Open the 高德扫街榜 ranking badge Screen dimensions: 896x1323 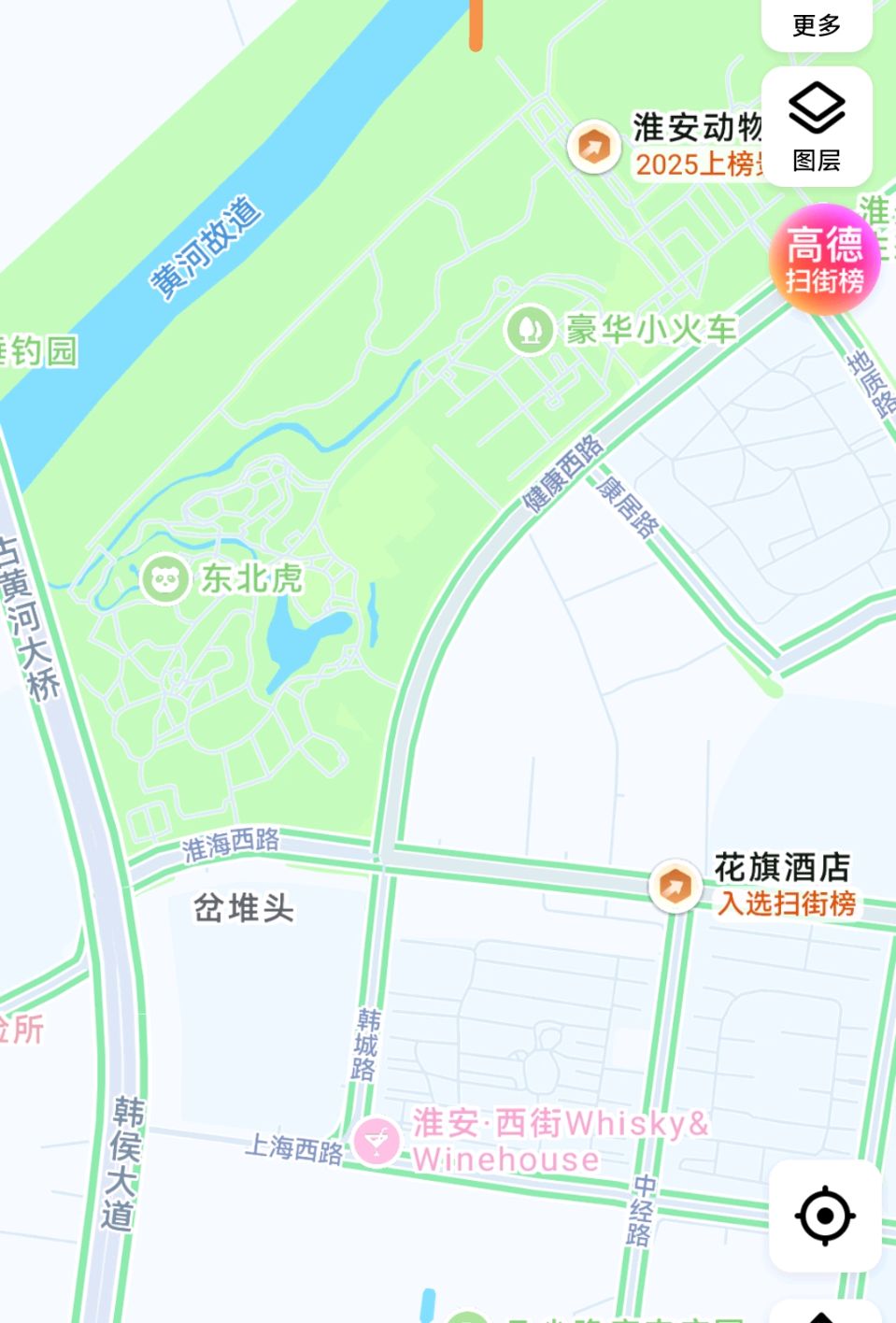(x=824, y=260)
